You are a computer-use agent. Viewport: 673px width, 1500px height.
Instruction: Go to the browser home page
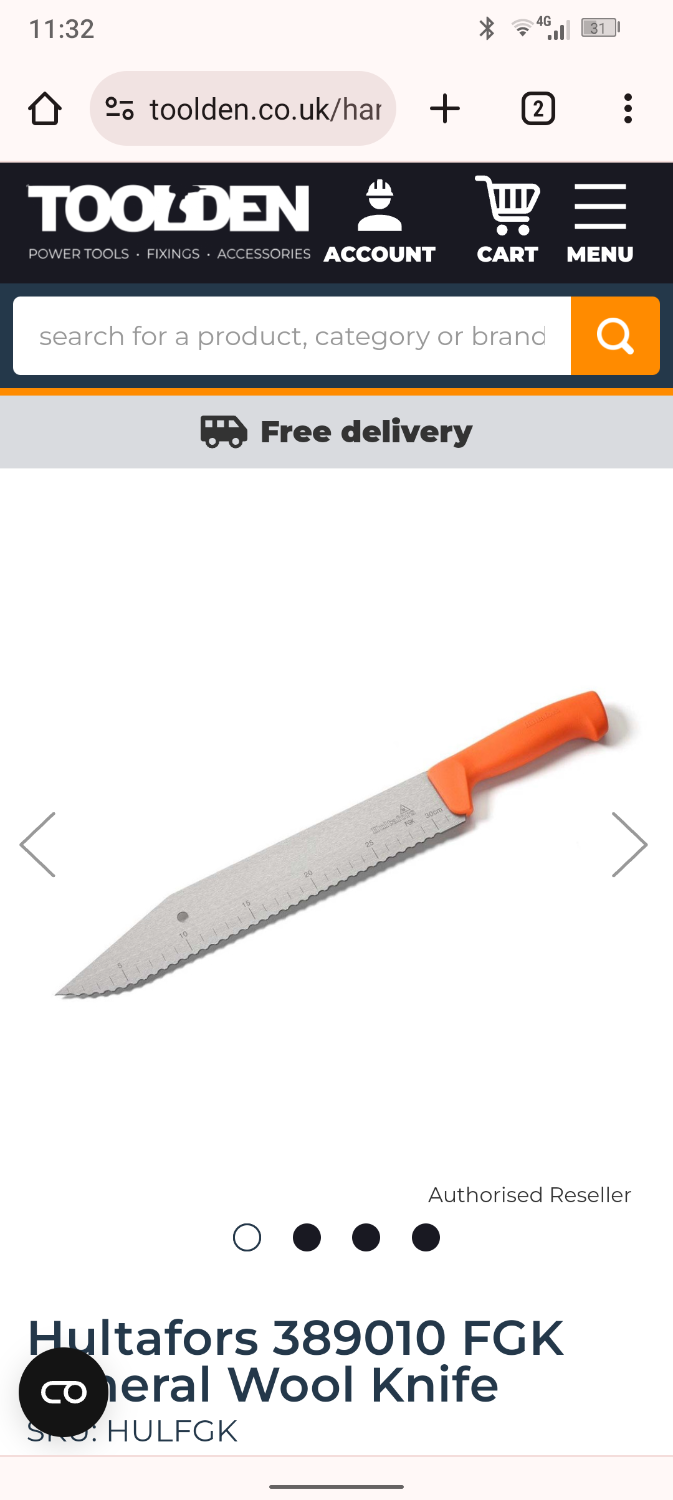point(44,108)
